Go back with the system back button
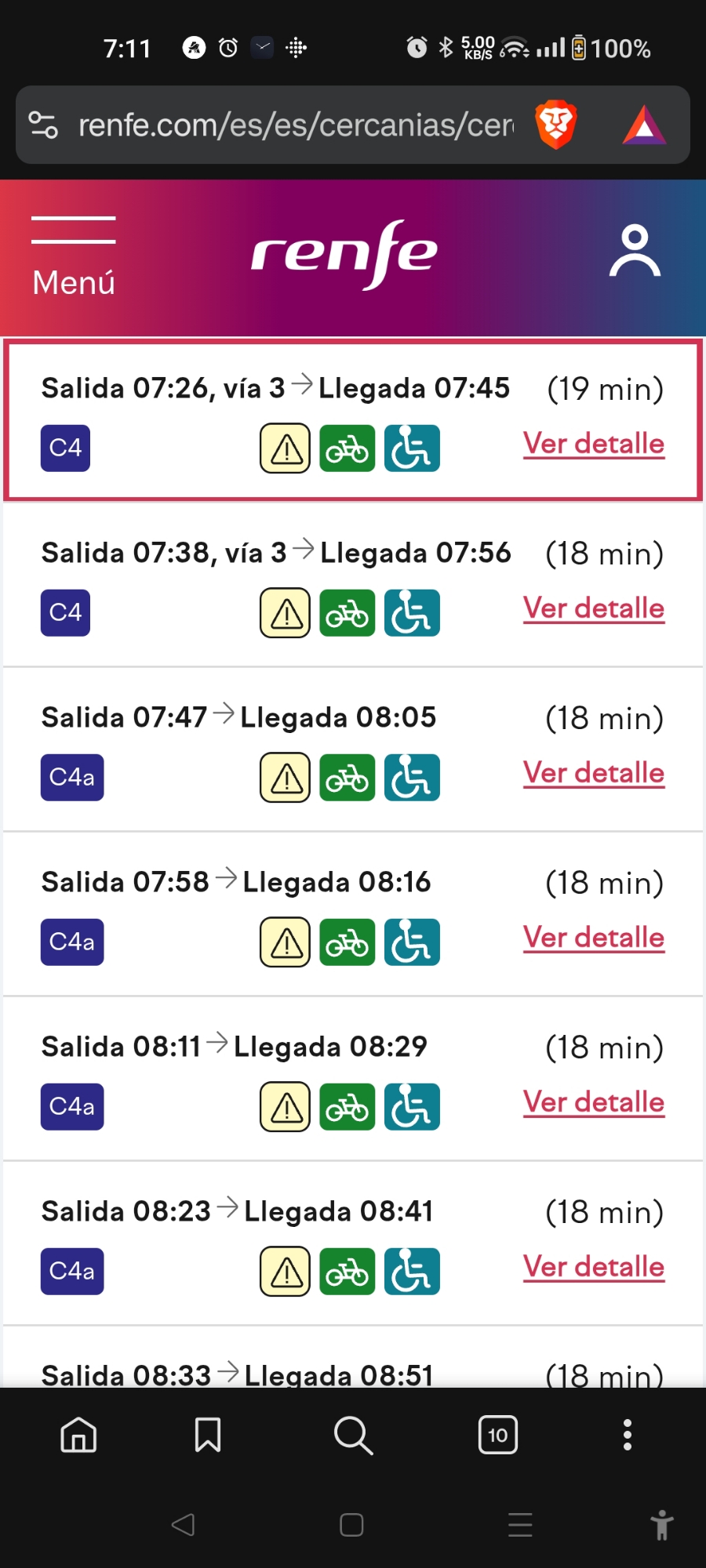The image size is (706, 1568). point(184,1525)
